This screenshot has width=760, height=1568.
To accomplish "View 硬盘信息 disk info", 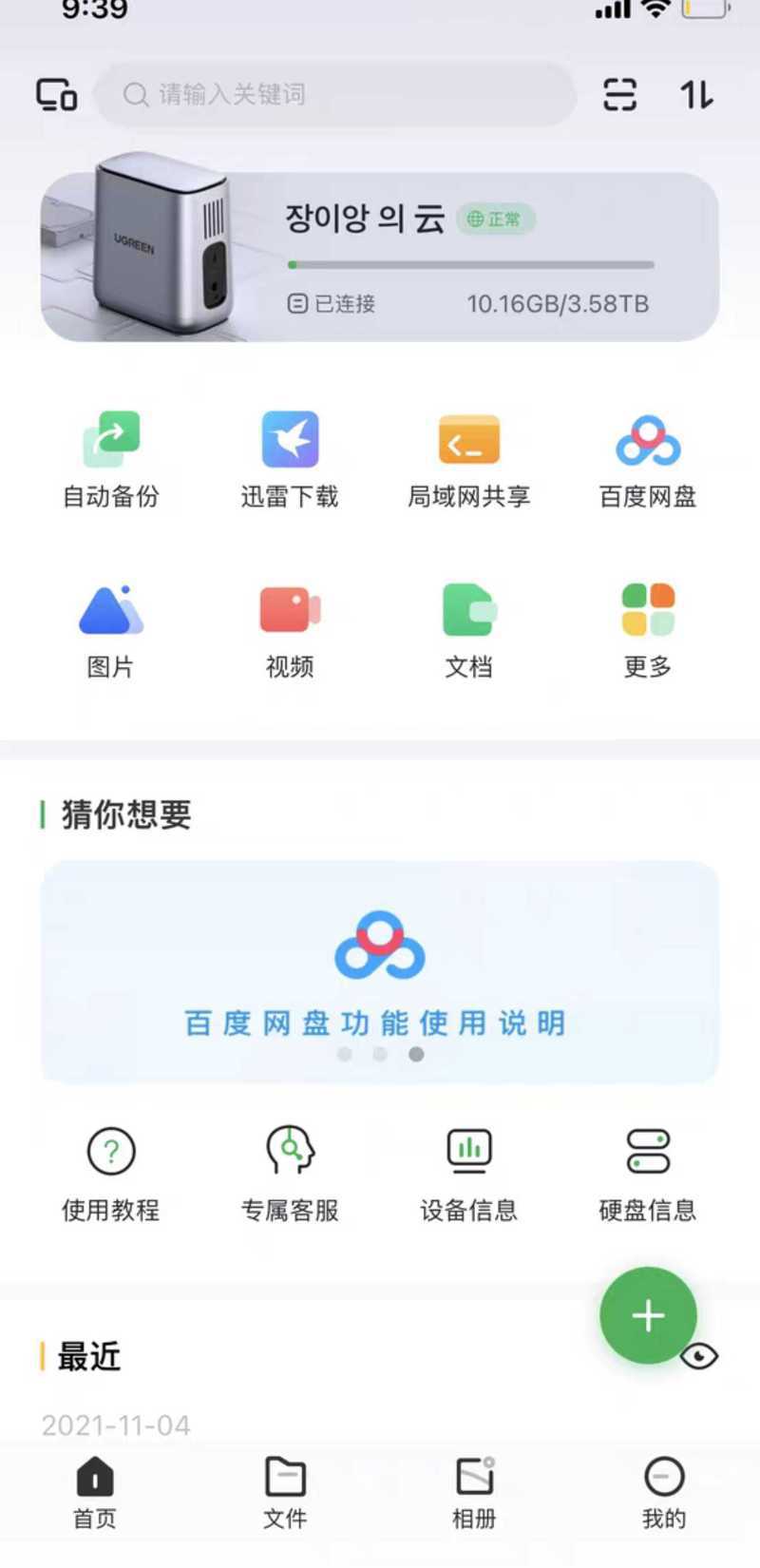I will click(x=648, y=1175).
